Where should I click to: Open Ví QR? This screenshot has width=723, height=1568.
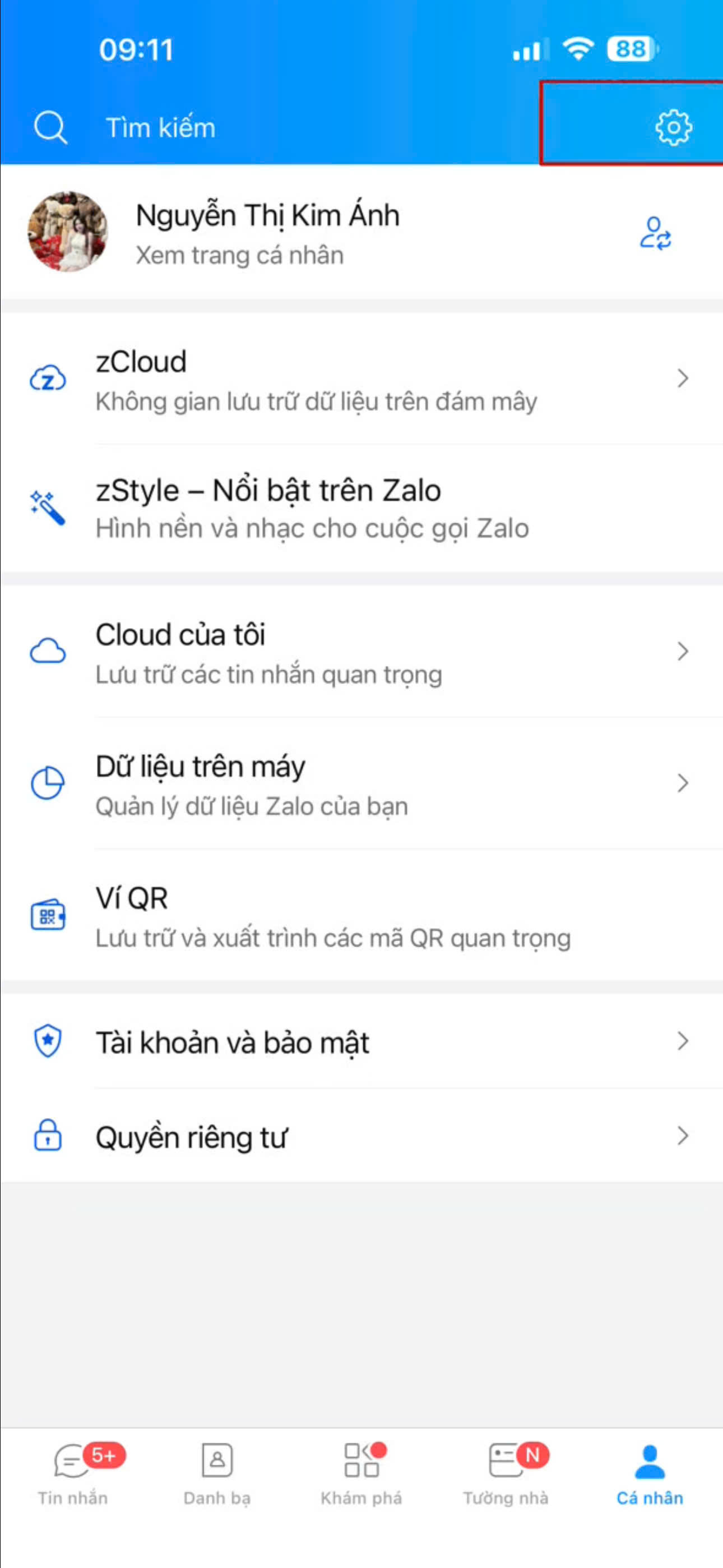(361, 915)
